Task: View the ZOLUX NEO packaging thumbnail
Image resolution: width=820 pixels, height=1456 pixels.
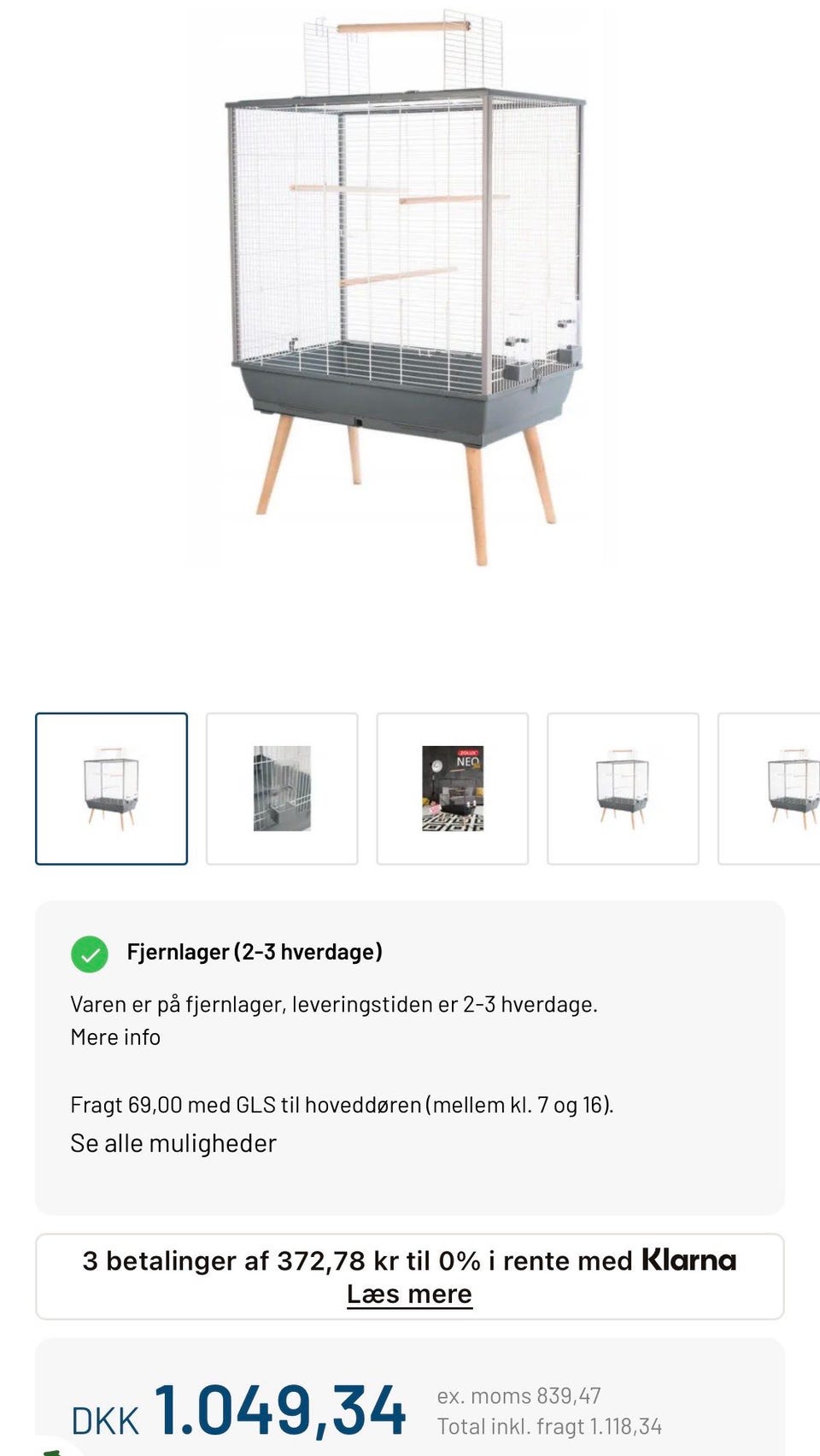Action: point(453,788)
